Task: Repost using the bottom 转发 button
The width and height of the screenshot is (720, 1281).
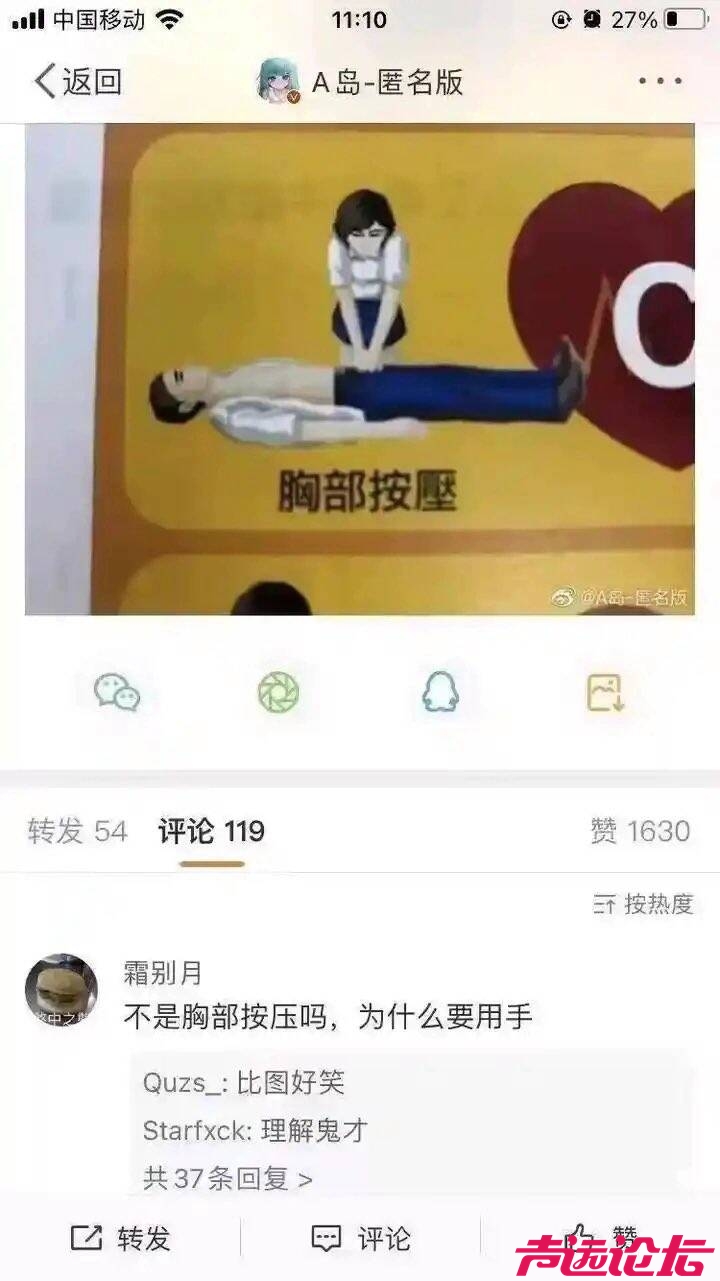Action: 120,1239
